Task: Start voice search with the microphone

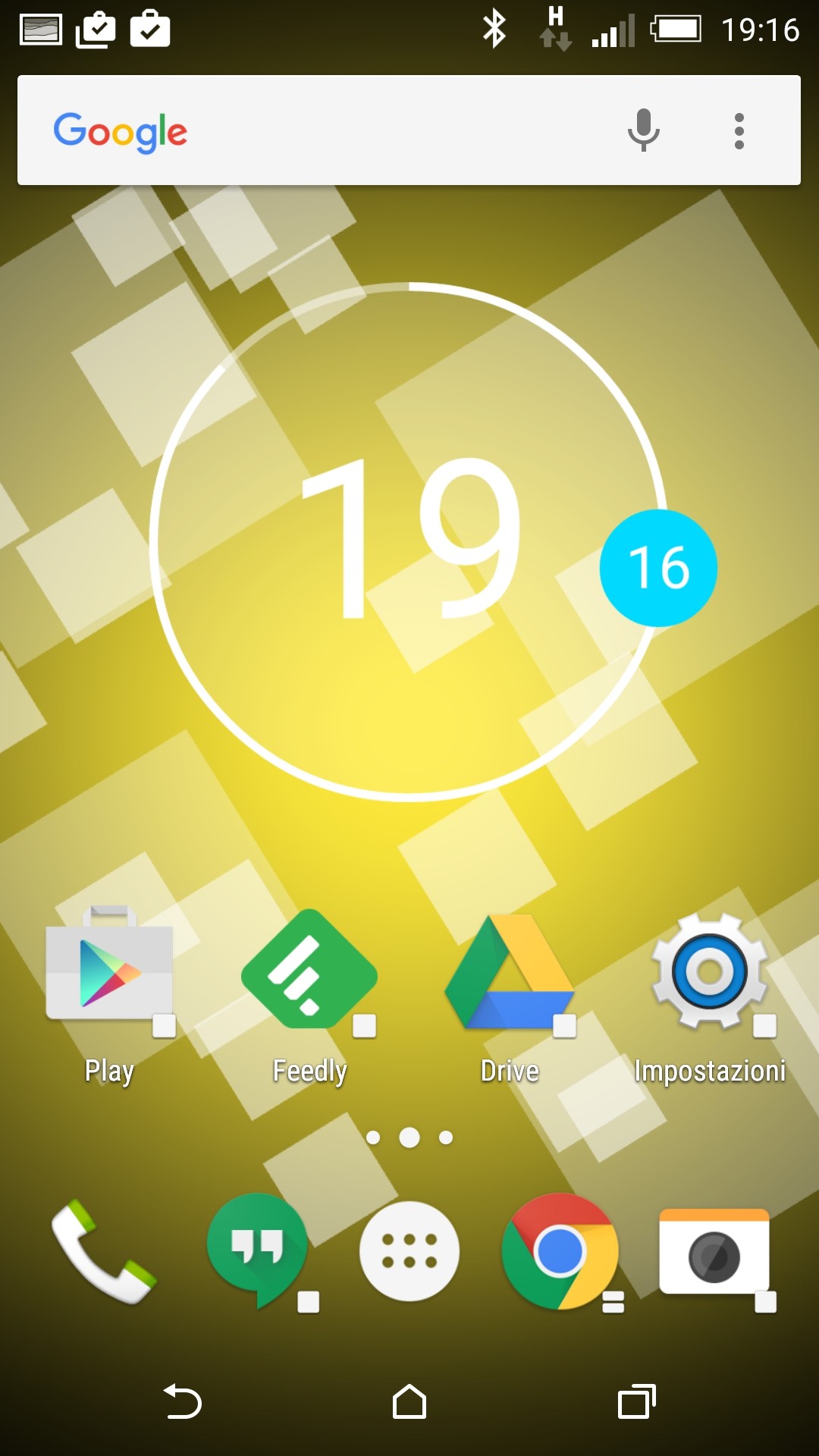Action: 643,130
